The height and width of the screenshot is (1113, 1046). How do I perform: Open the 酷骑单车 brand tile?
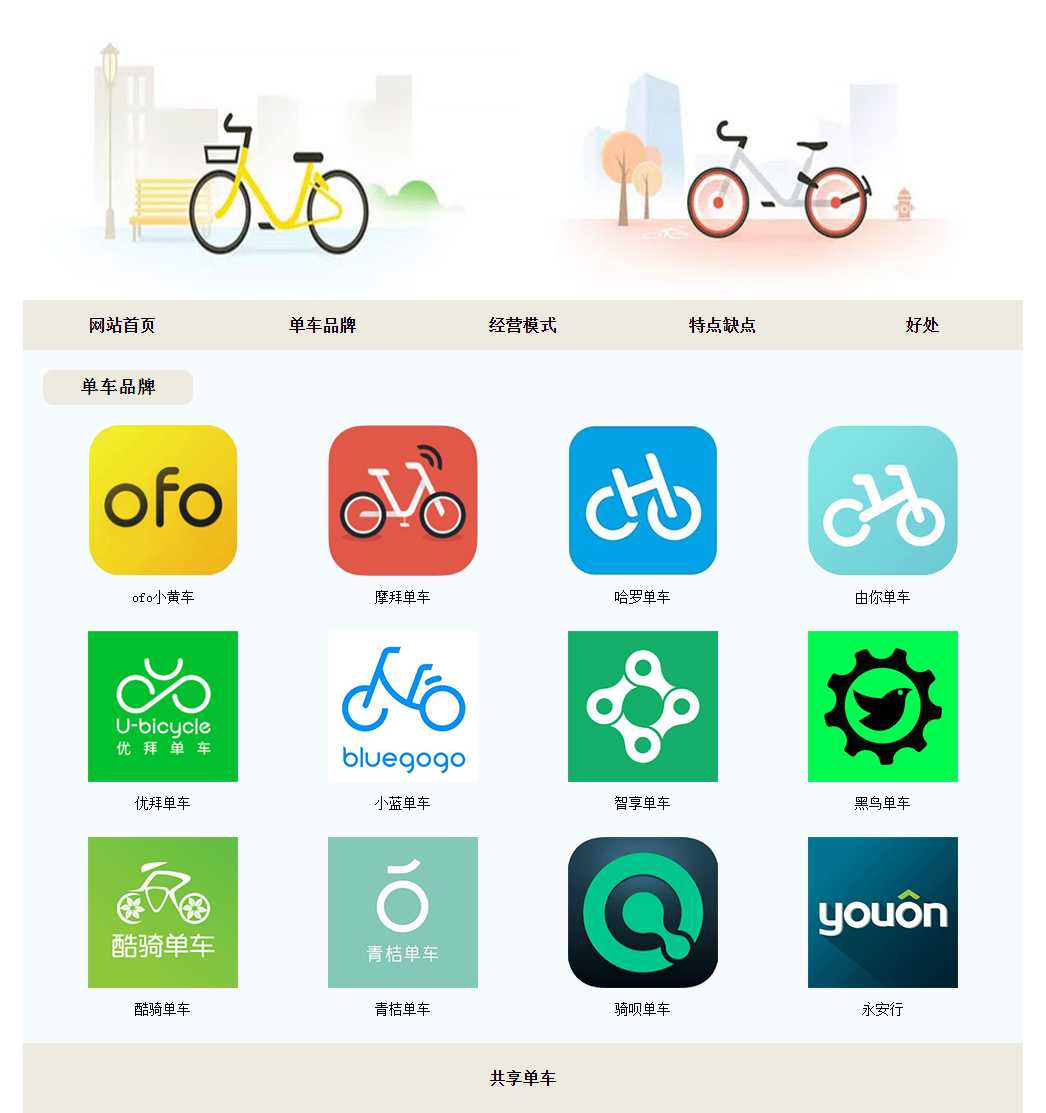point(163,912)
